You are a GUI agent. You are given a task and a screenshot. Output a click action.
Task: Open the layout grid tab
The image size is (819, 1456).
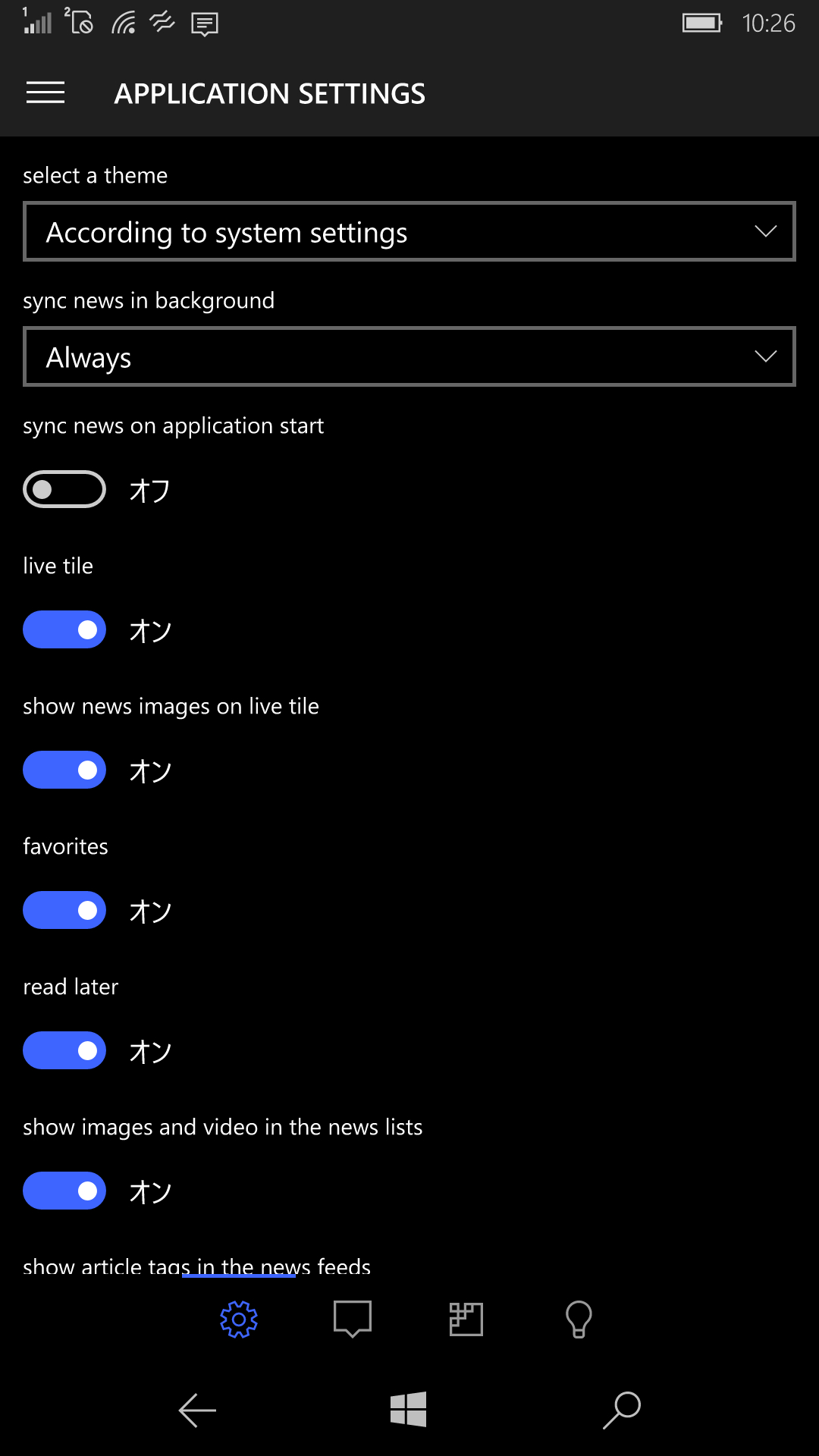466,1319
